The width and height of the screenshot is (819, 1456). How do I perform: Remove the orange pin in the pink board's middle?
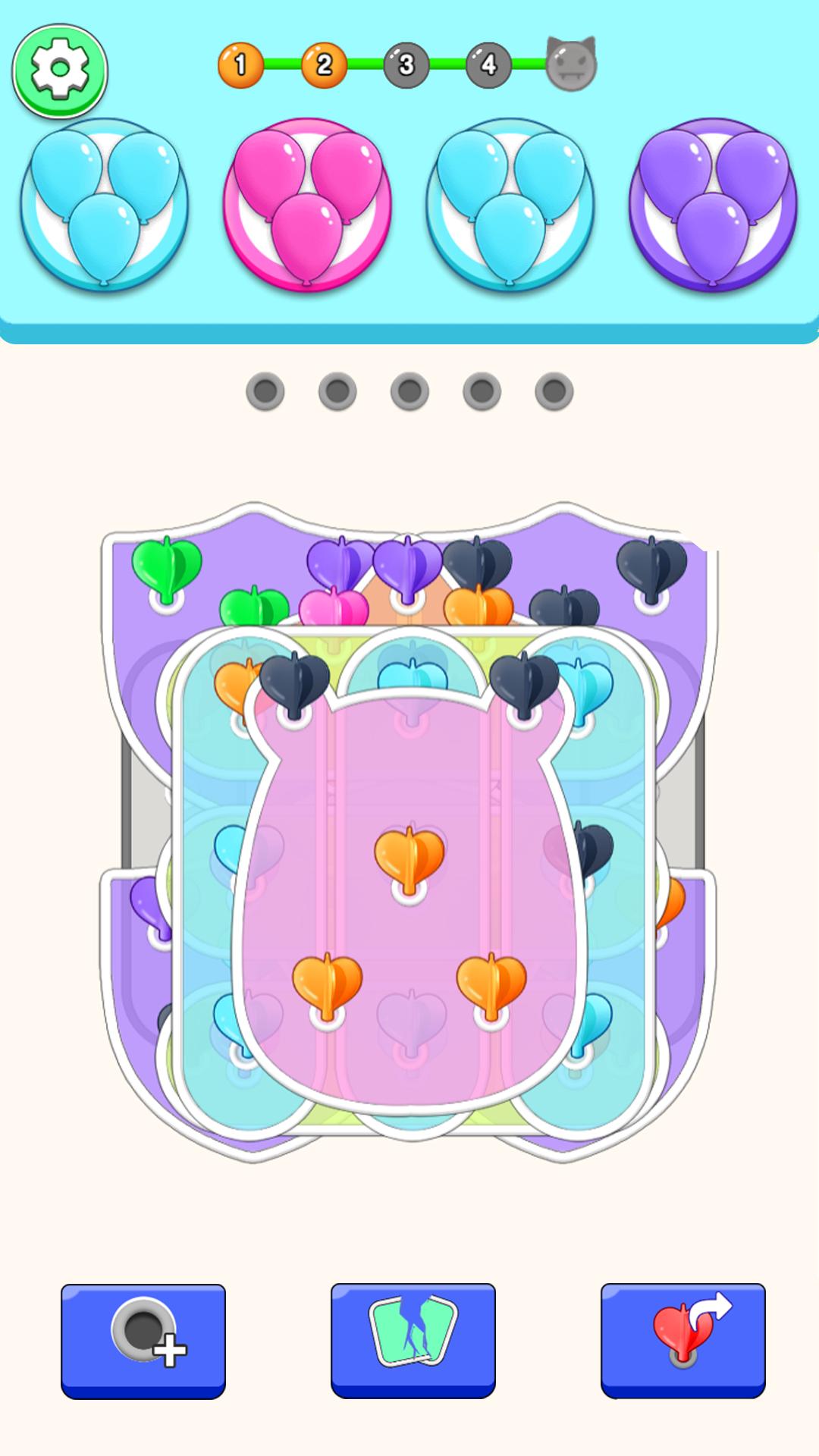(409, 857)
